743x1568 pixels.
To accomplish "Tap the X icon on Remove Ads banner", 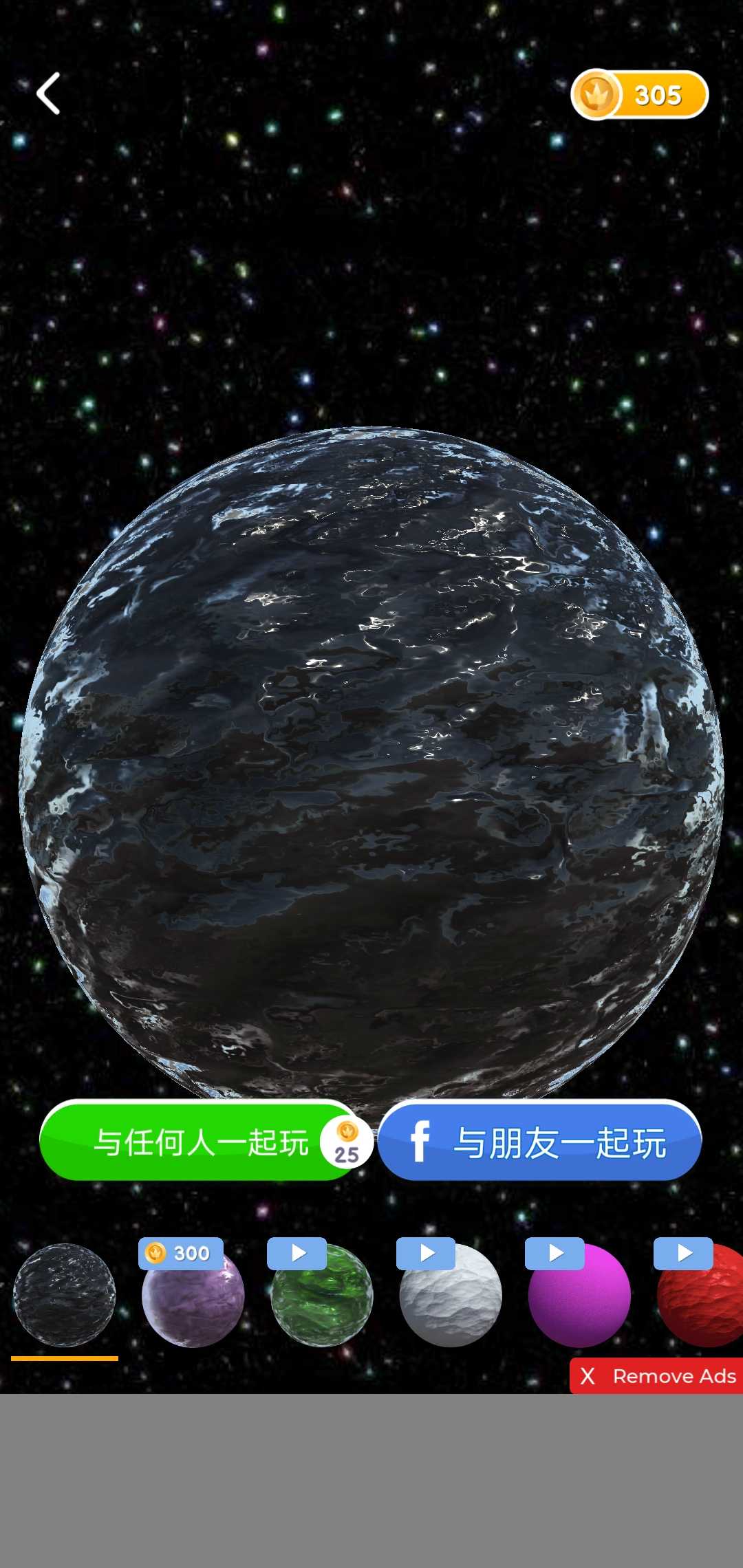I will click(588, 1375).
